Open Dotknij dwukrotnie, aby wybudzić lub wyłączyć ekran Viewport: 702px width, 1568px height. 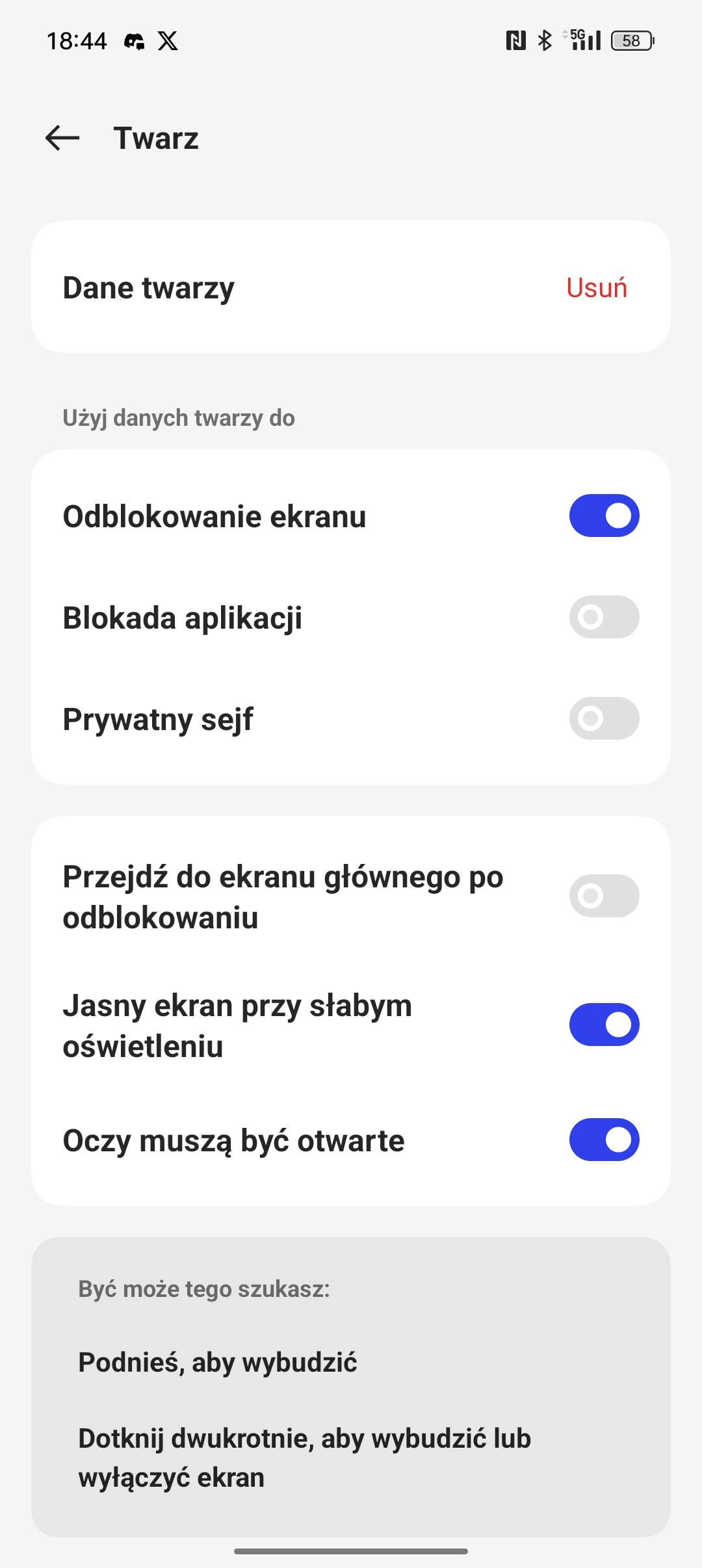pos(304,1457)
